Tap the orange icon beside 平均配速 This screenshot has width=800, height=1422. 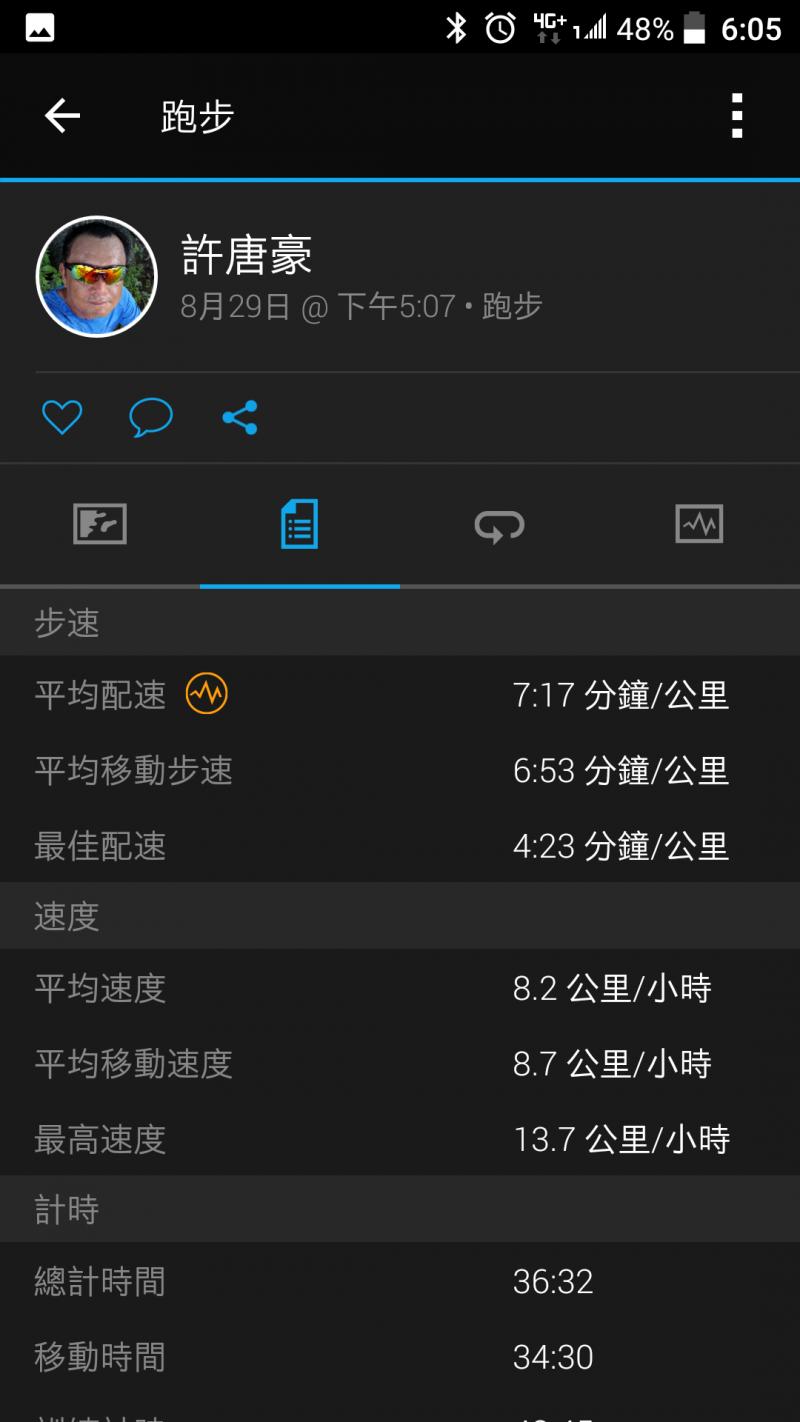(x=207, y=693)
